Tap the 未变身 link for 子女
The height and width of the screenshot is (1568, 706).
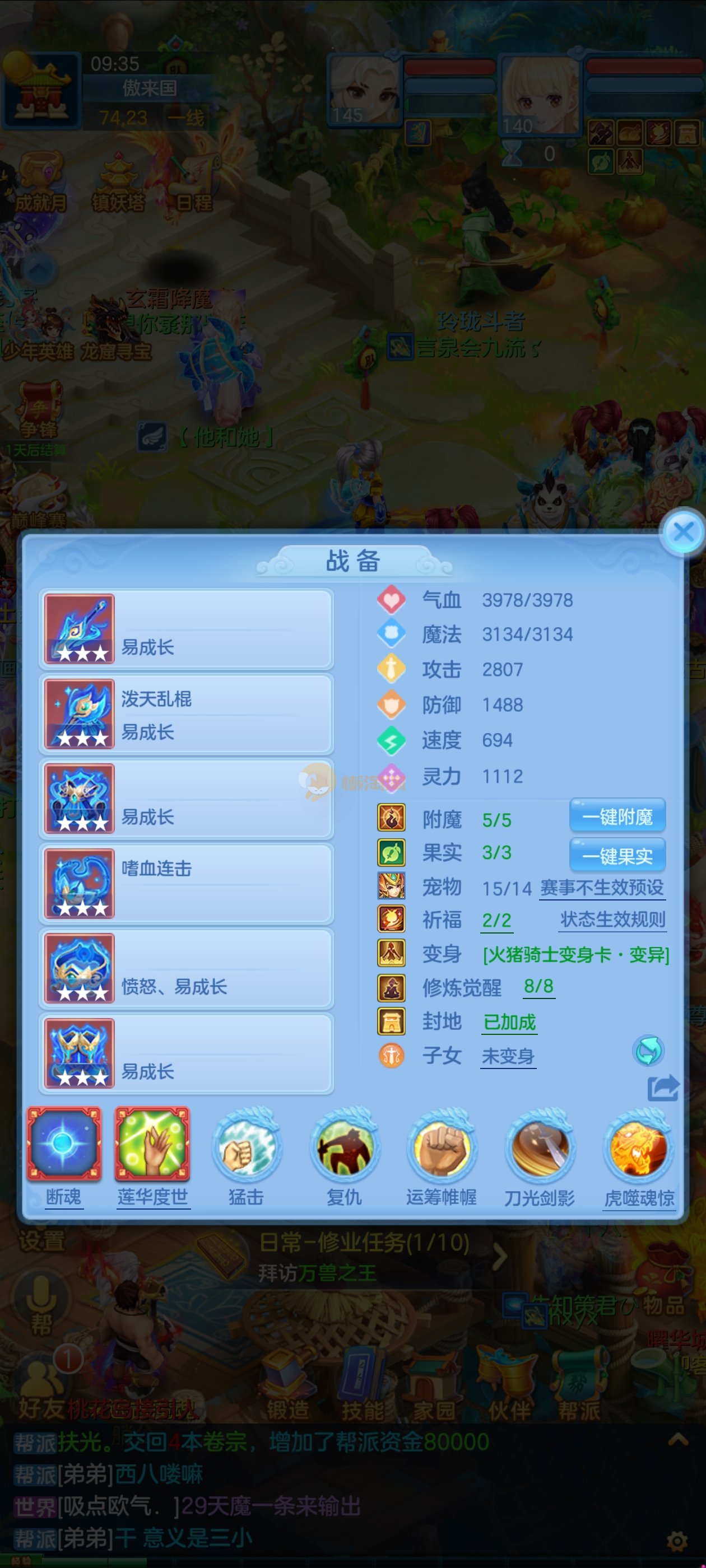[x=508, y=1056]
